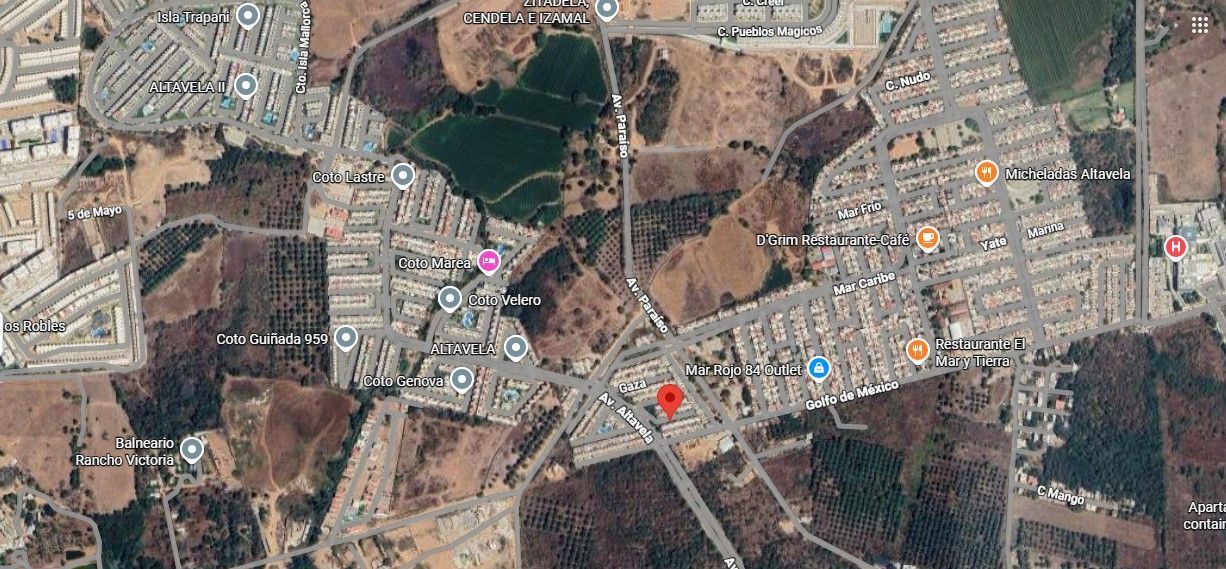Image resolution: width=1226 pixels, height=569 pixels.
Task: Open the Coto Genova place marker
Action: 461,380
